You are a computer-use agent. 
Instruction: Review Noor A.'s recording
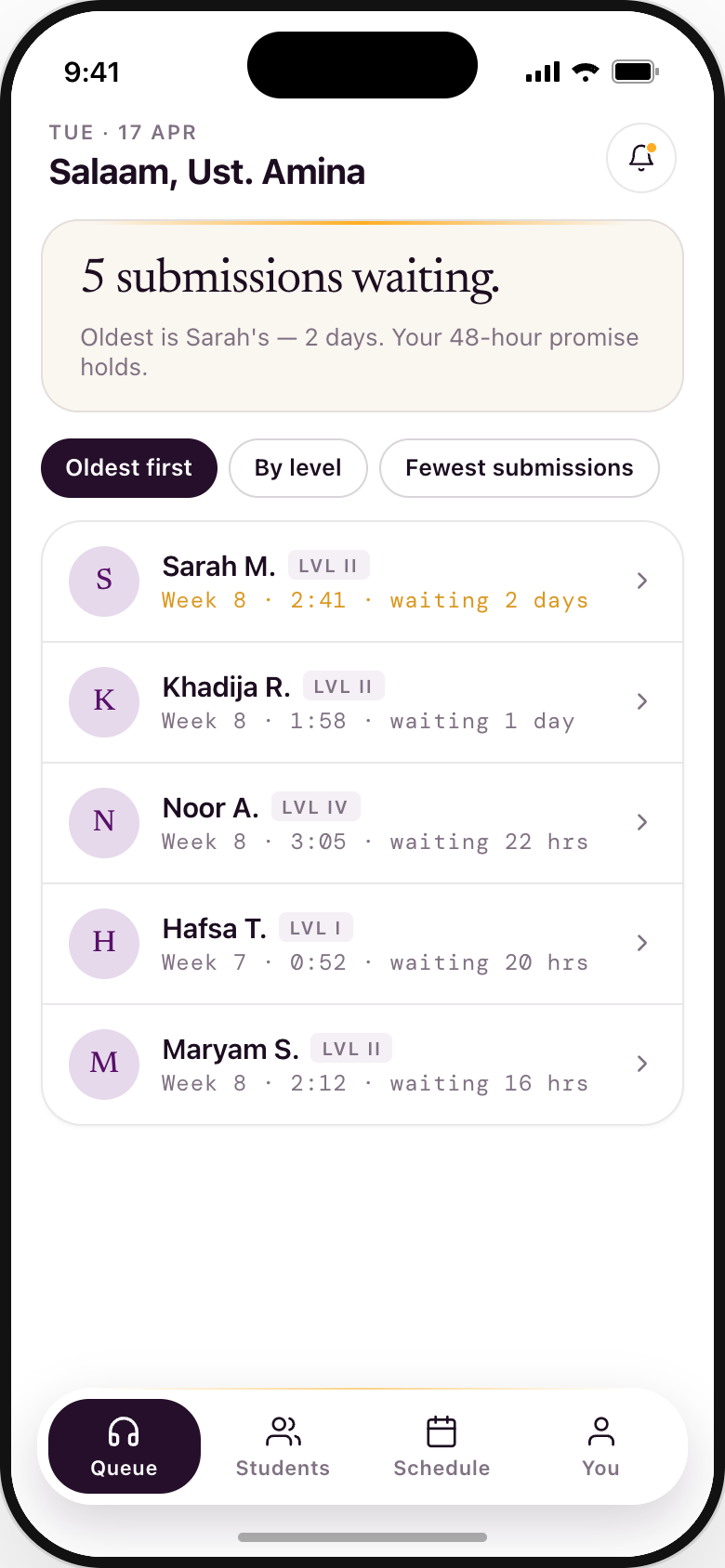362,823
